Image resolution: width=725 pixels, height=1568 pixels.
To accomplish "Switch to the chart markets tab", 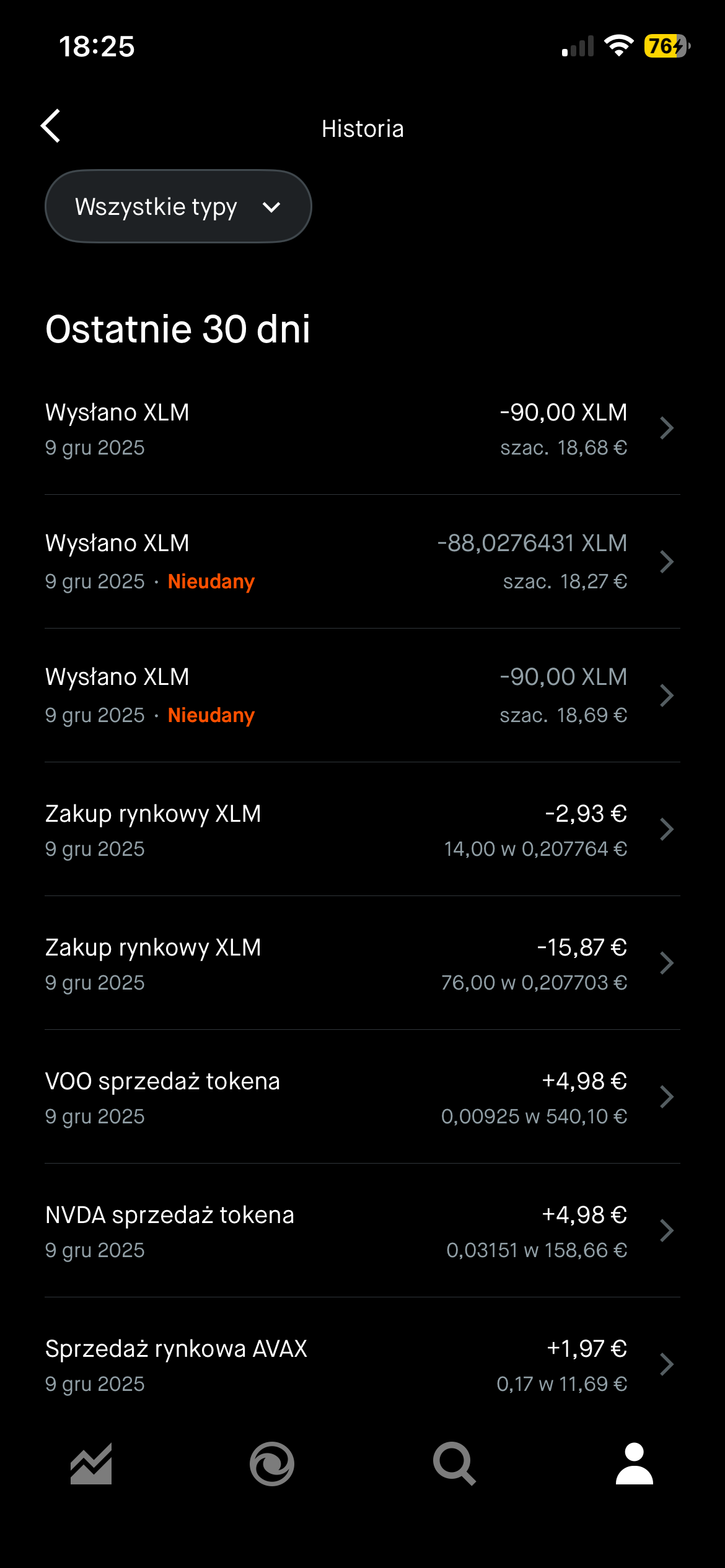I will click(x=91, y=1464).
